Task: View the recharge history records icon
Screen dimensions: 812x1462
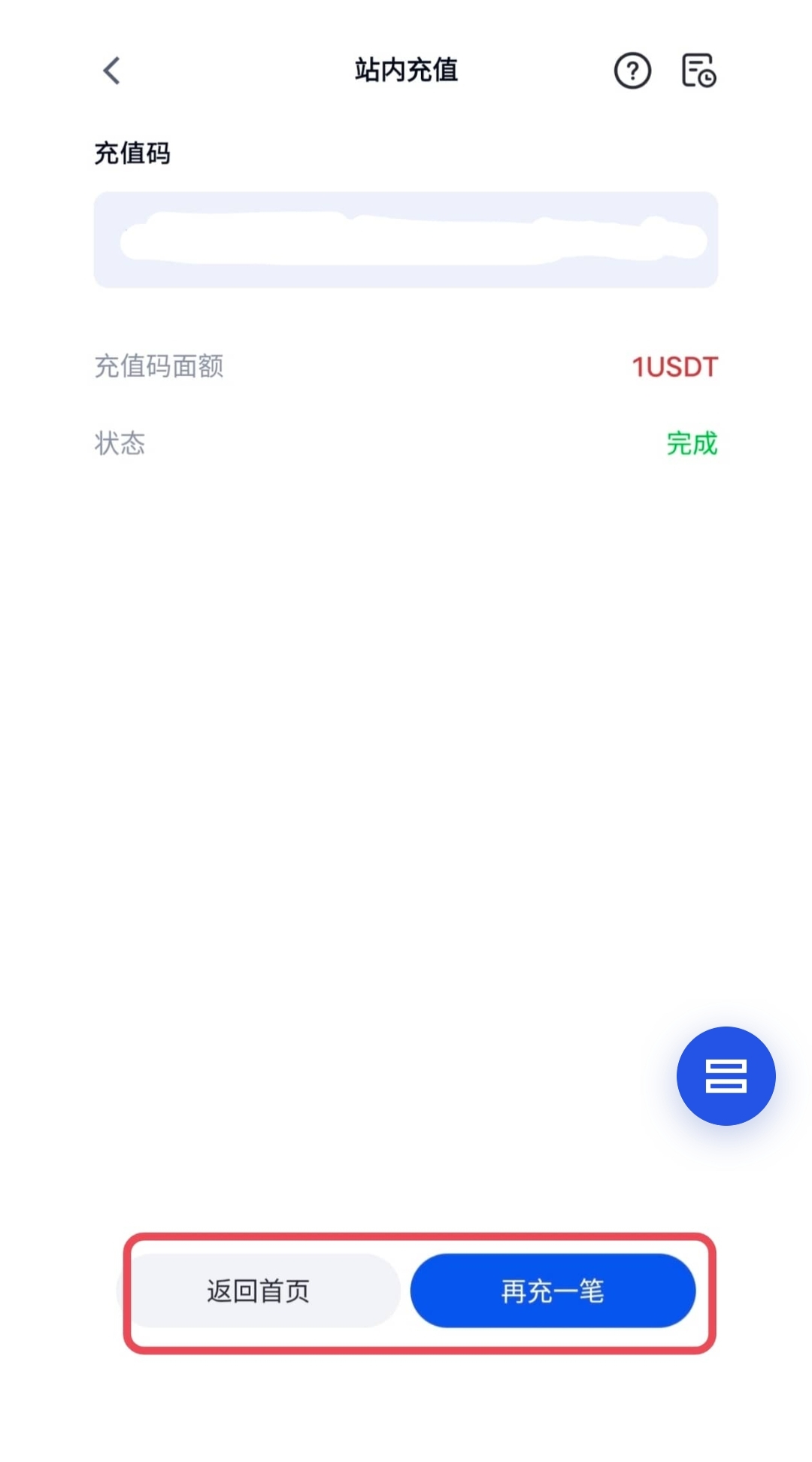Action: tap(698, 71)
